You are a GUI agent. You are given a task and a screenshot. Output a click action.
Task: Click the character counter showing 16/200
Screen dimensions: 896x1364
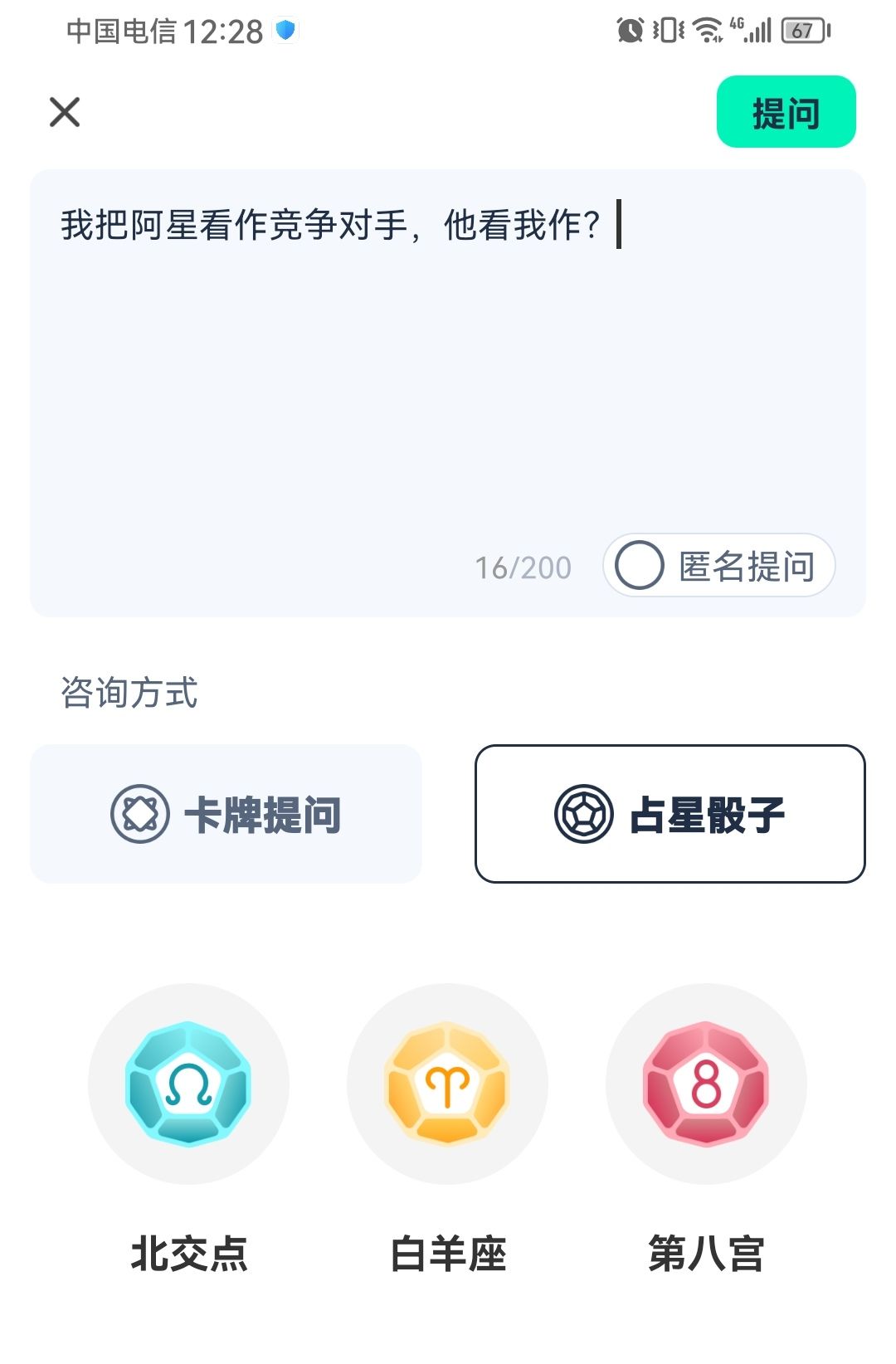click(x=522, y=567)
